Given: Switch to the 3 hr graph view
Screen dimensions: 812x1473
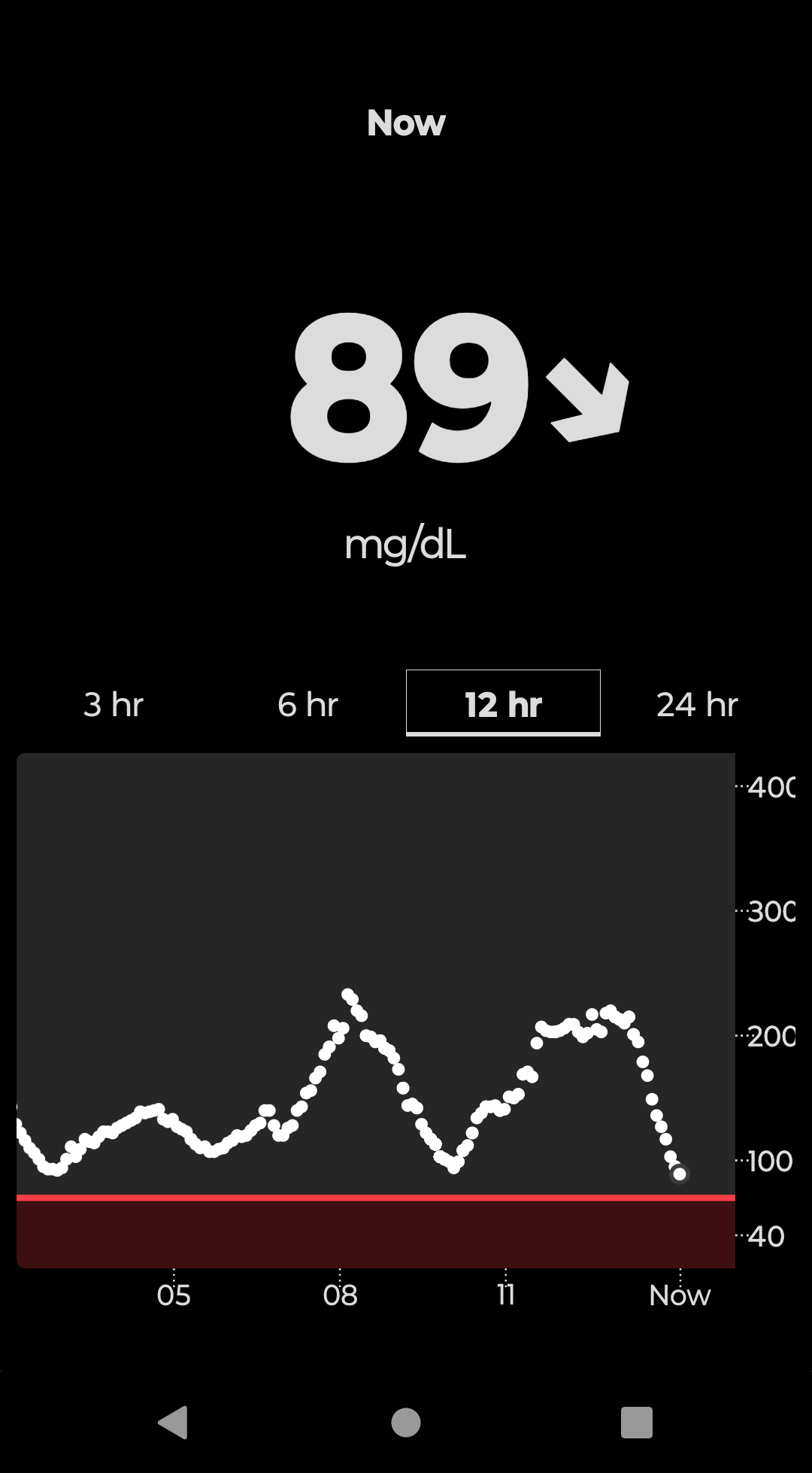Looking at the screenshot, I should click(x=114, y=704).
